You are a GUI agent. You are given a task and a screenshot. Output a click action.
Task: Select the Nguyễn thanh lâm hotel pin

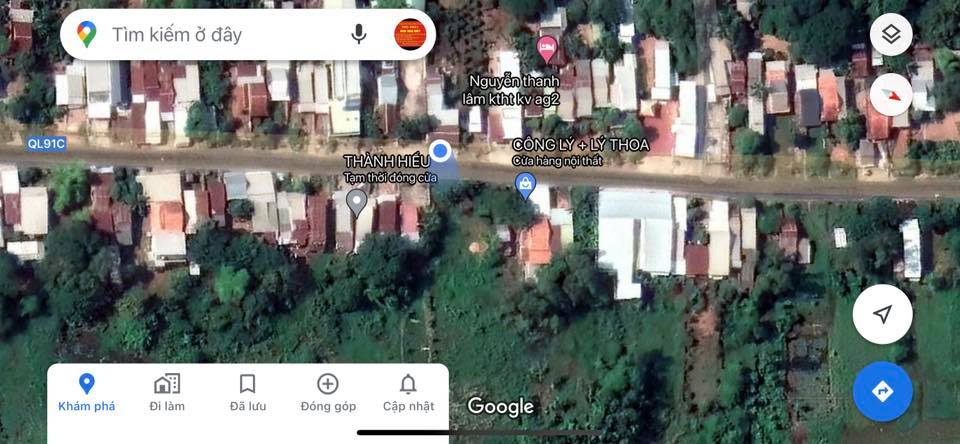(x=547, y=48)
